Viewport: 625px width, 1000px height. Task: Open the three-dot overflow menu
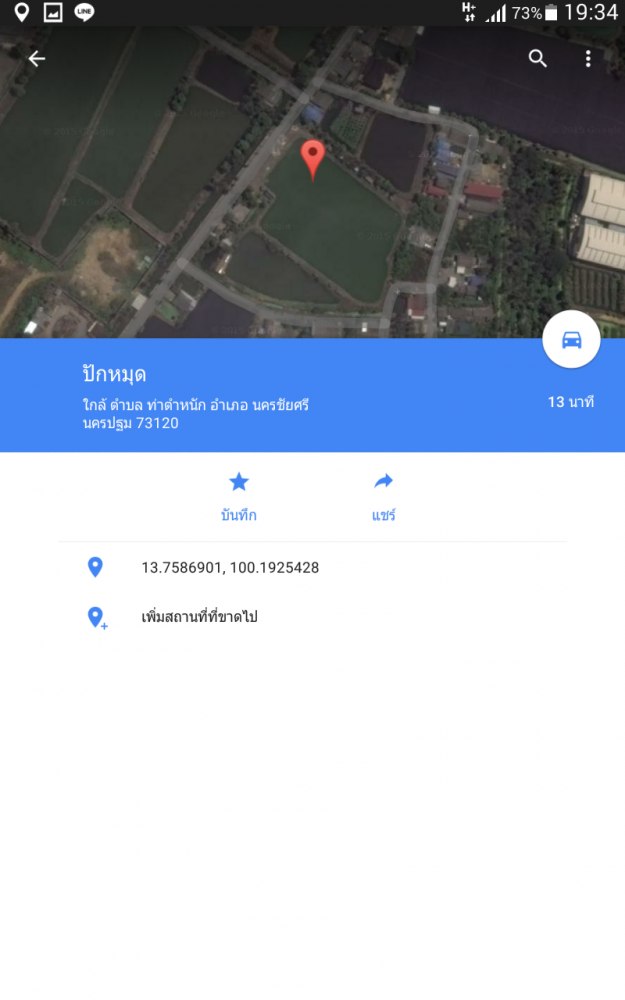(588, 59)
